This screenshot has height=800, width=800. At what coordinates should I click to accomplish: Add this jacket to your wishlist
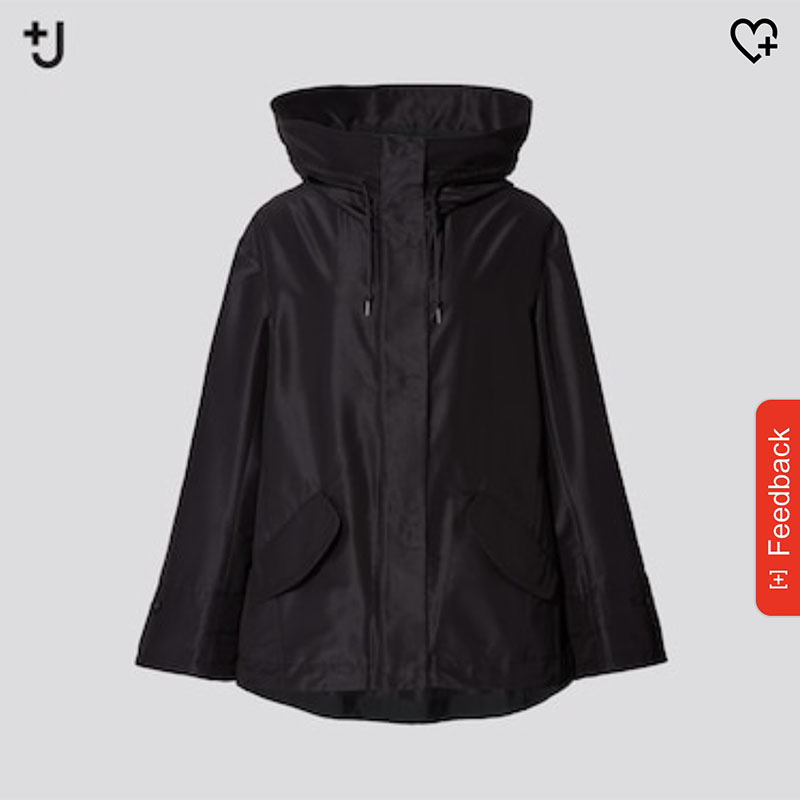tap(753, 41)
